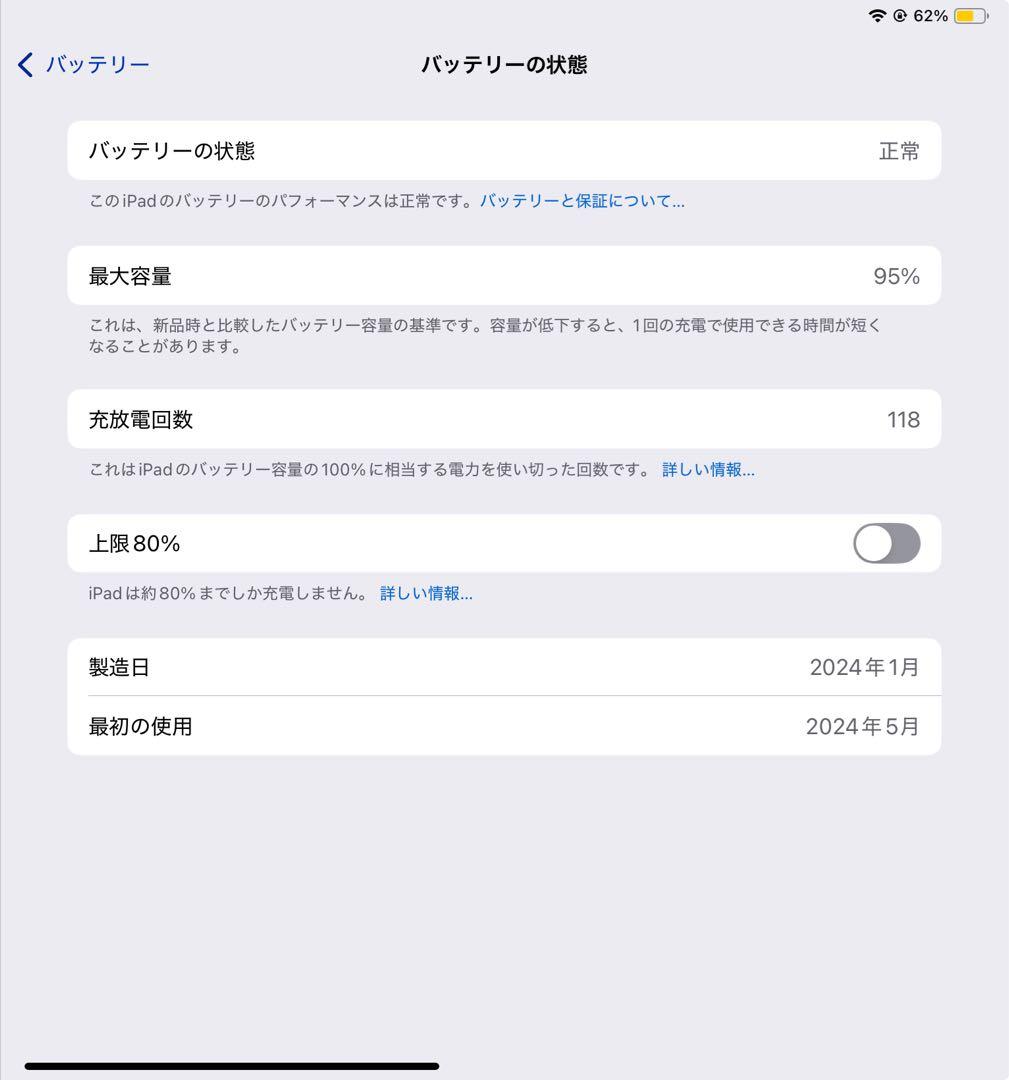Tap the バッテリーの状態 page title
Image resolution: width=1009 pixels, height=1080 pixels.
click(x=504, y=64)
